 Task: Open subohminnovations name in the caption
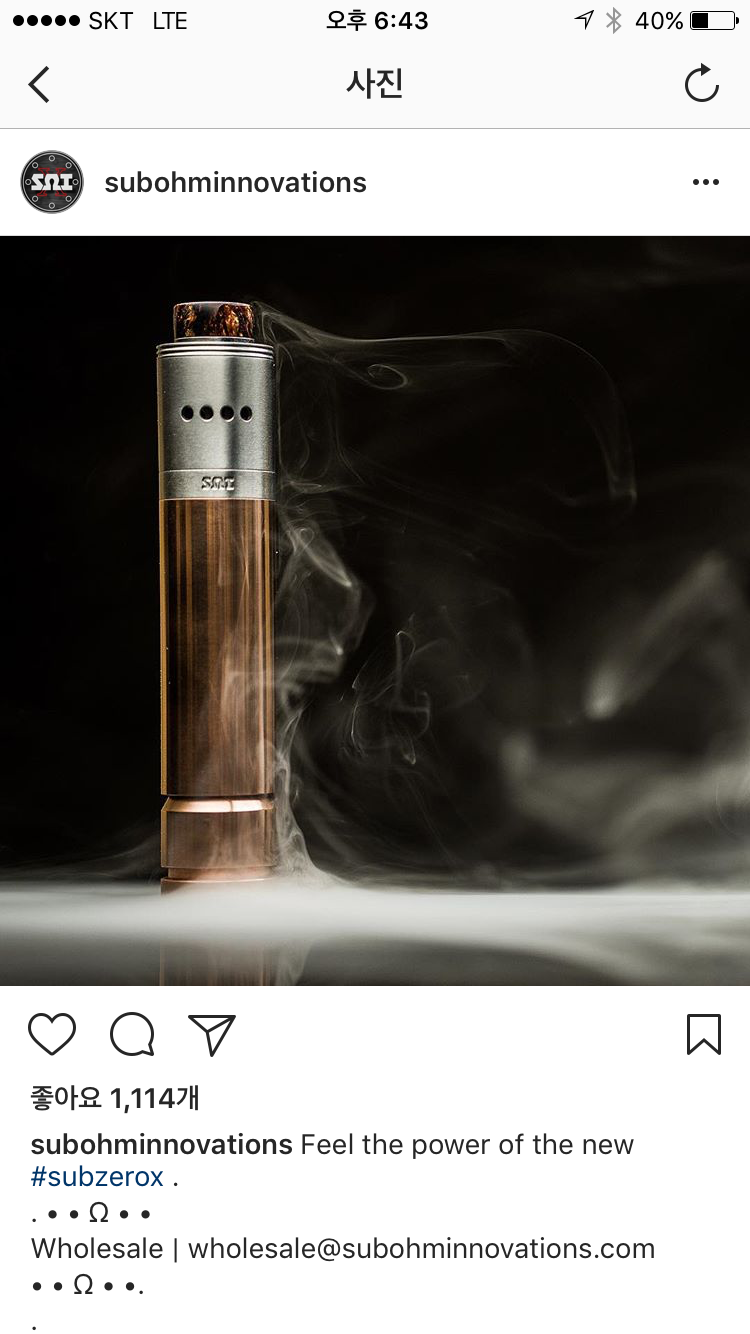(161, 1145)
